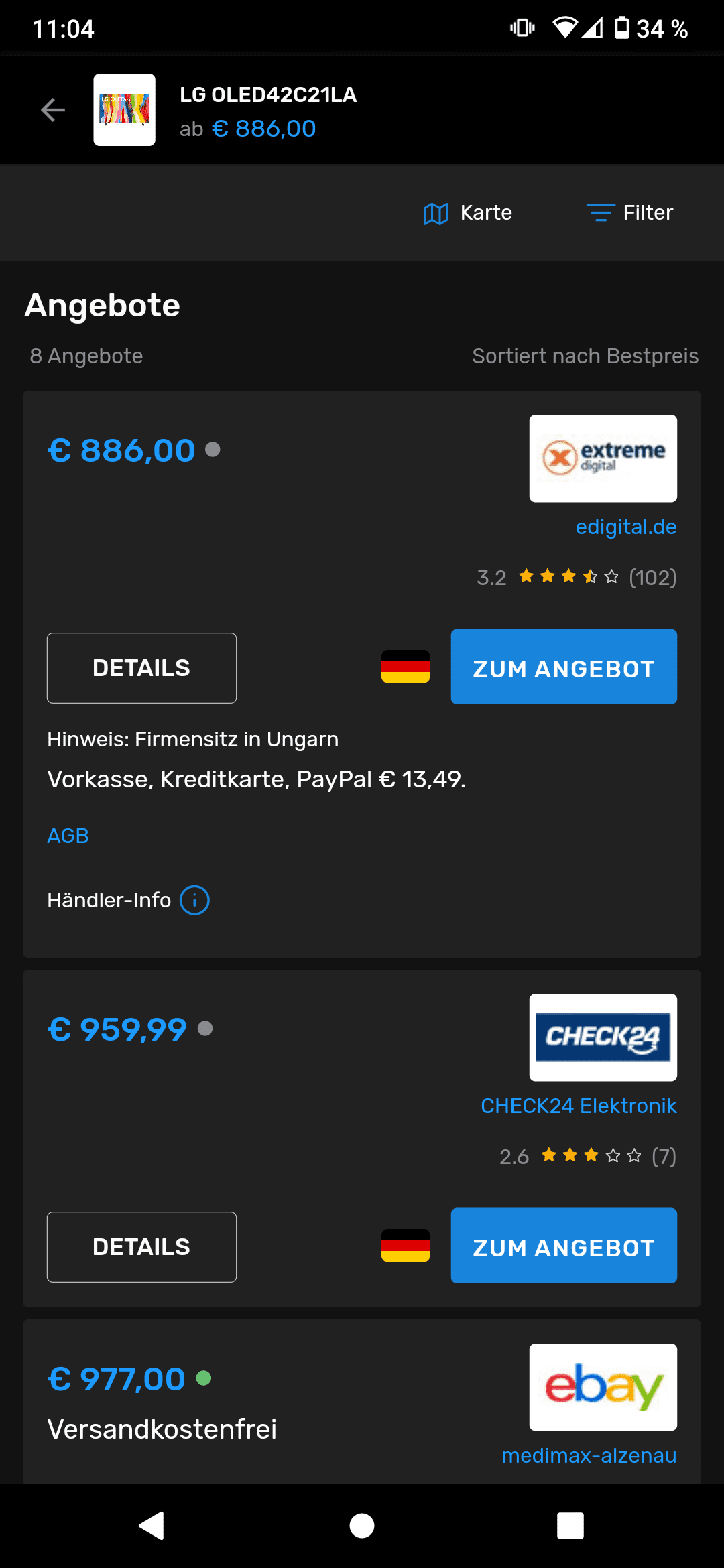The height and width of the screenshot is (1568, 724).
Task: Tap the extreme digital shop logo
Action: tap(603, 458)
